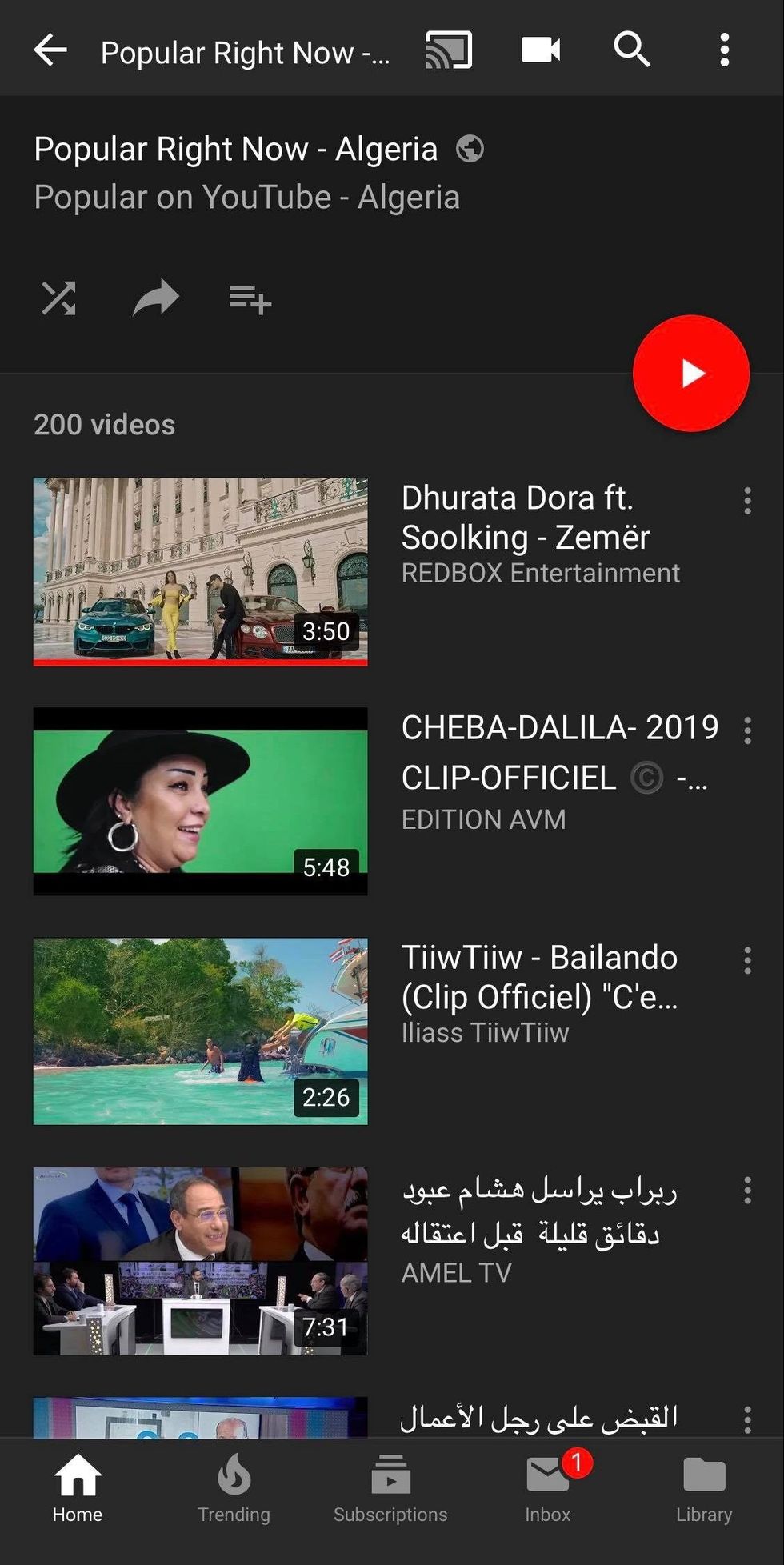
Task: Open the AMEL TV video
Action: click(200, 1260)
